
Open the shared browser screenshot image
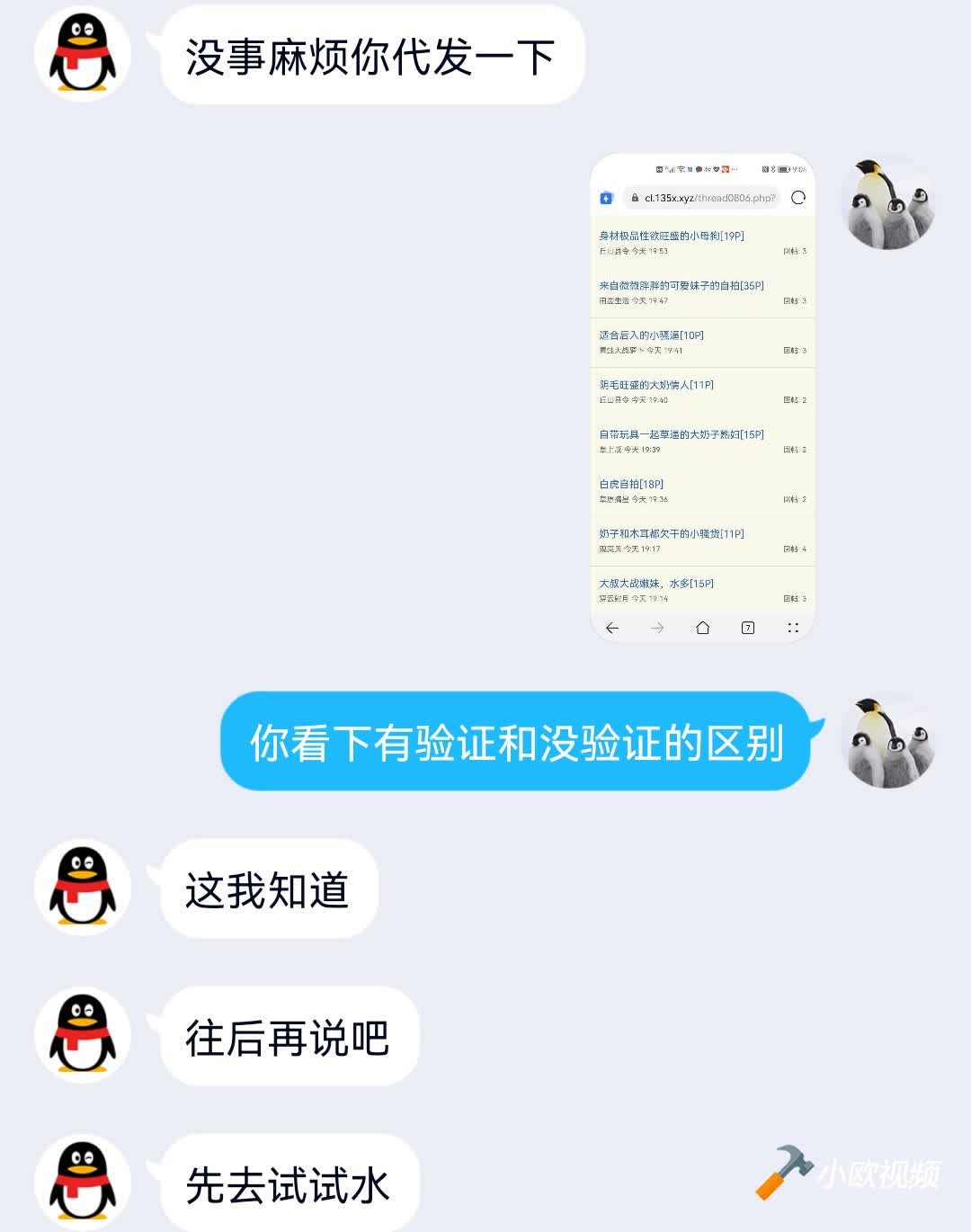point(702,397)
